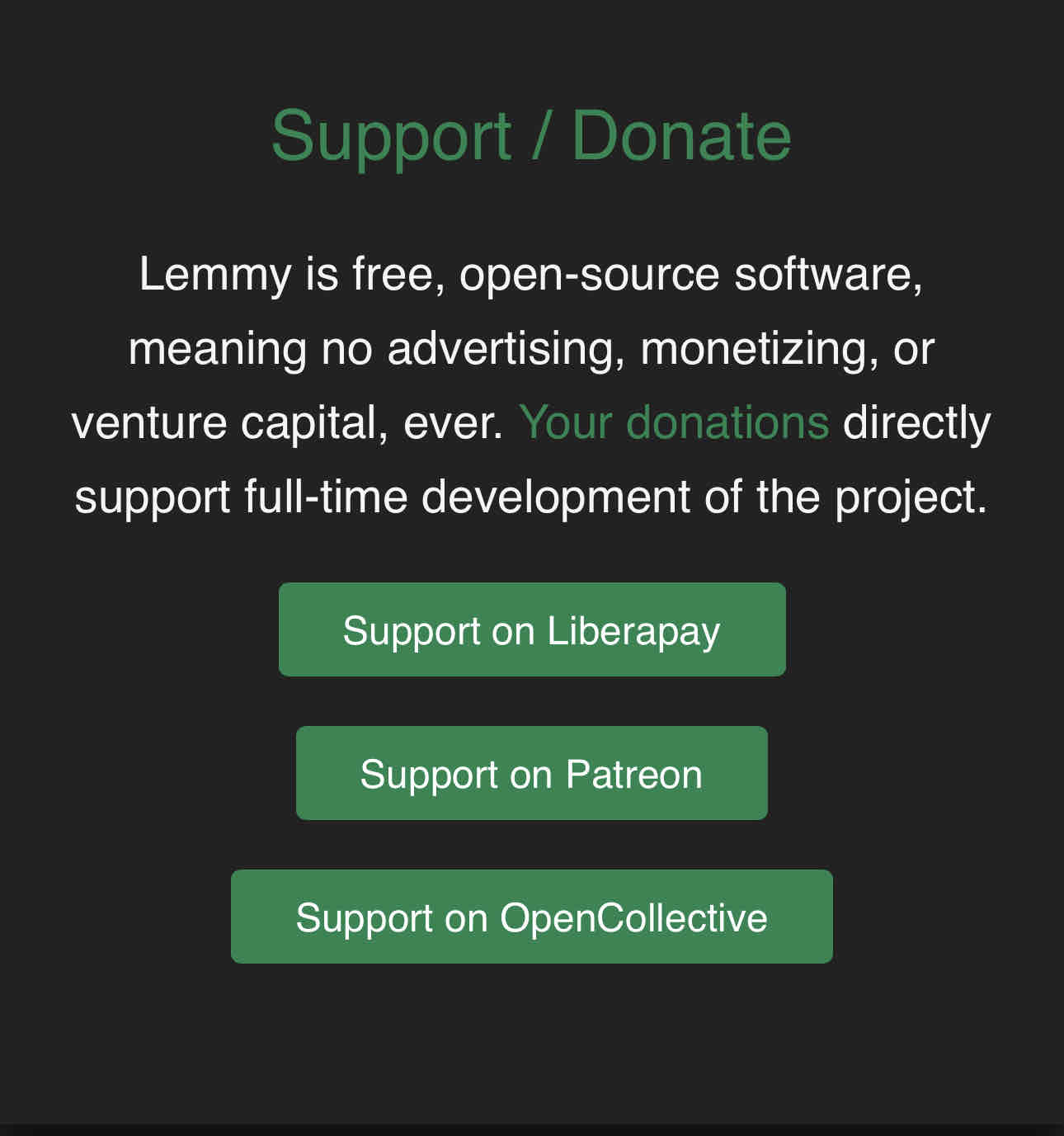Tap the Support on Liberapay button
Screen dimensions: 1064x1136
(531, 630)
